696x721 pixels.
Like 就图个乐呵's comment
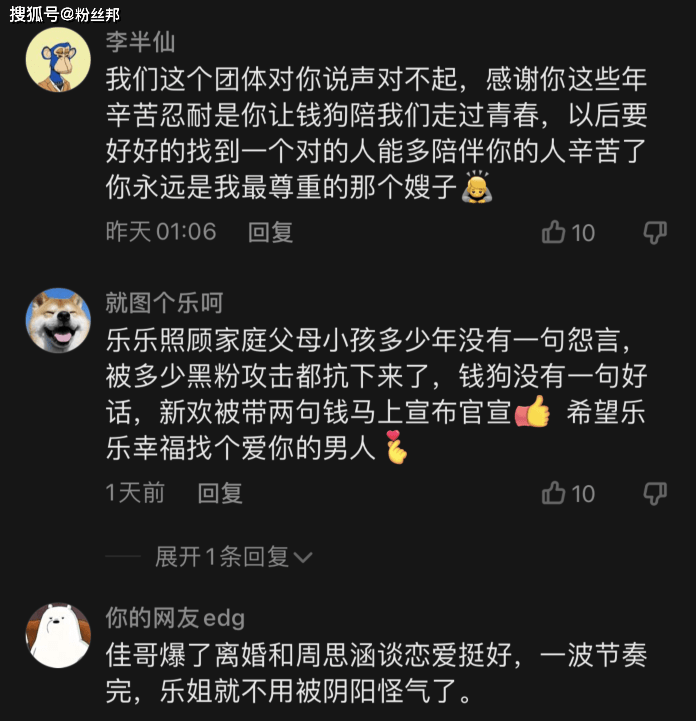(x=555, y=493)
